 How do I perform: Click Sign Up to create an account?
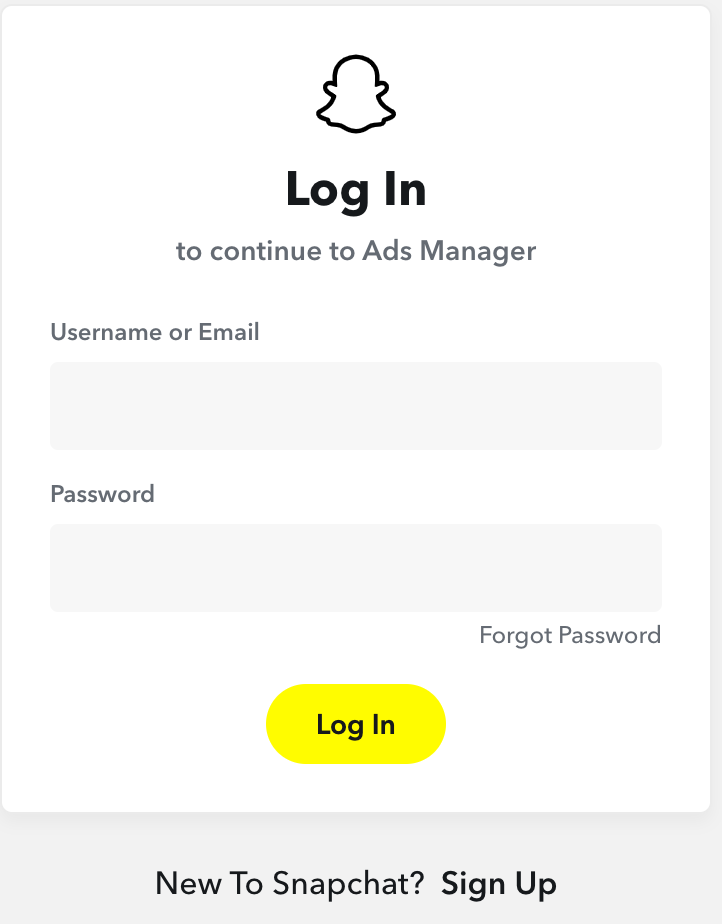click(498, 884)
